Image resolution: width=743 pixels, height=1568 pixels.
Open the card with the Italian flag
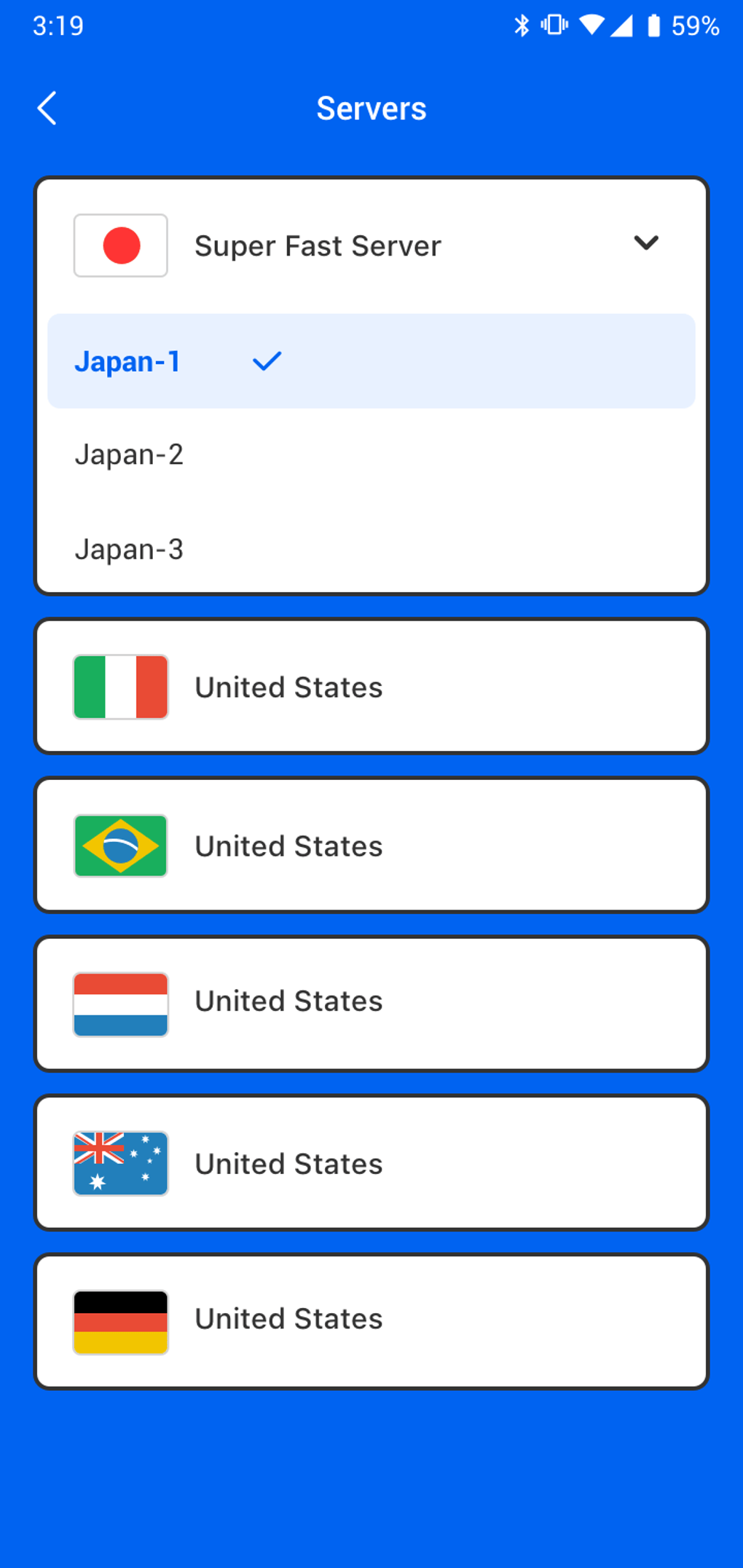(x=371, y=686)
